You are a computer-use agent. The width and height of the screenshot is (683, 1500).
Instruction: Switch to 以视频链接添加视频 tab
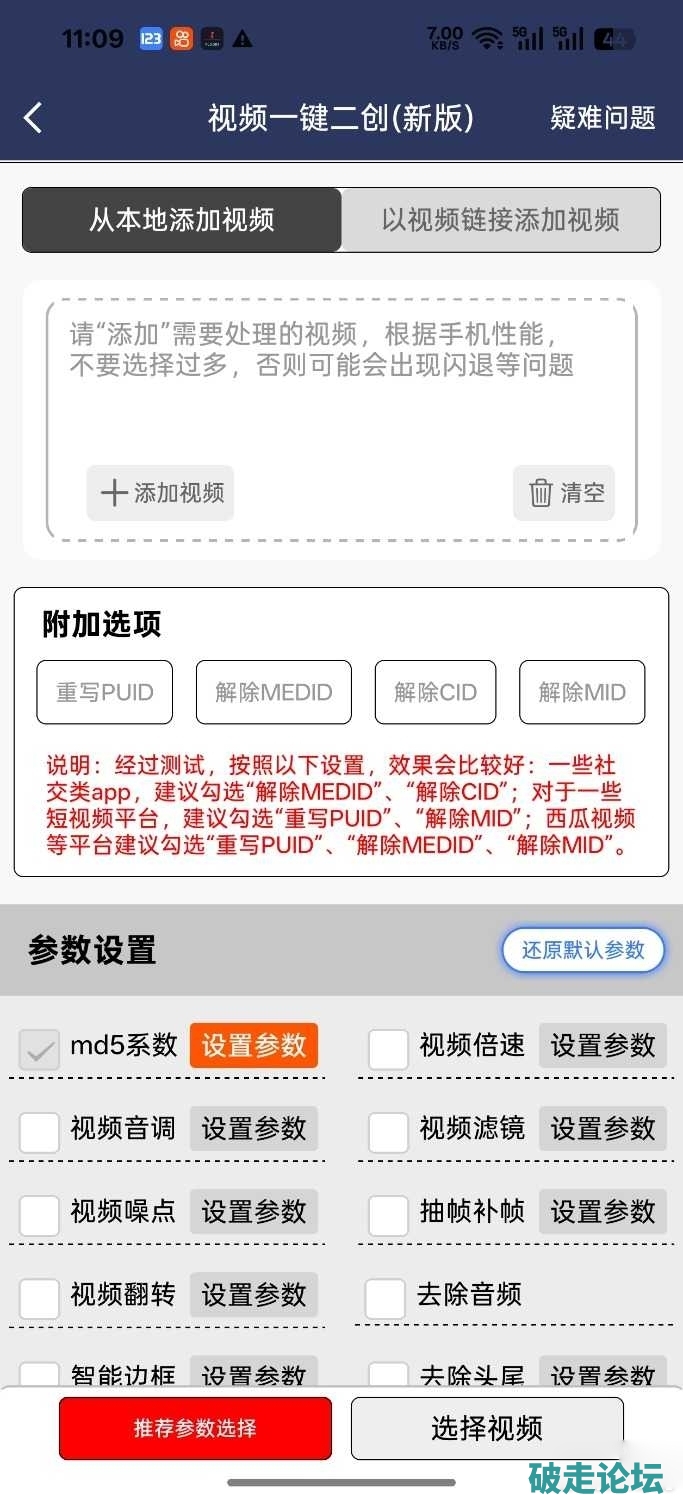[x=500, y=220]
